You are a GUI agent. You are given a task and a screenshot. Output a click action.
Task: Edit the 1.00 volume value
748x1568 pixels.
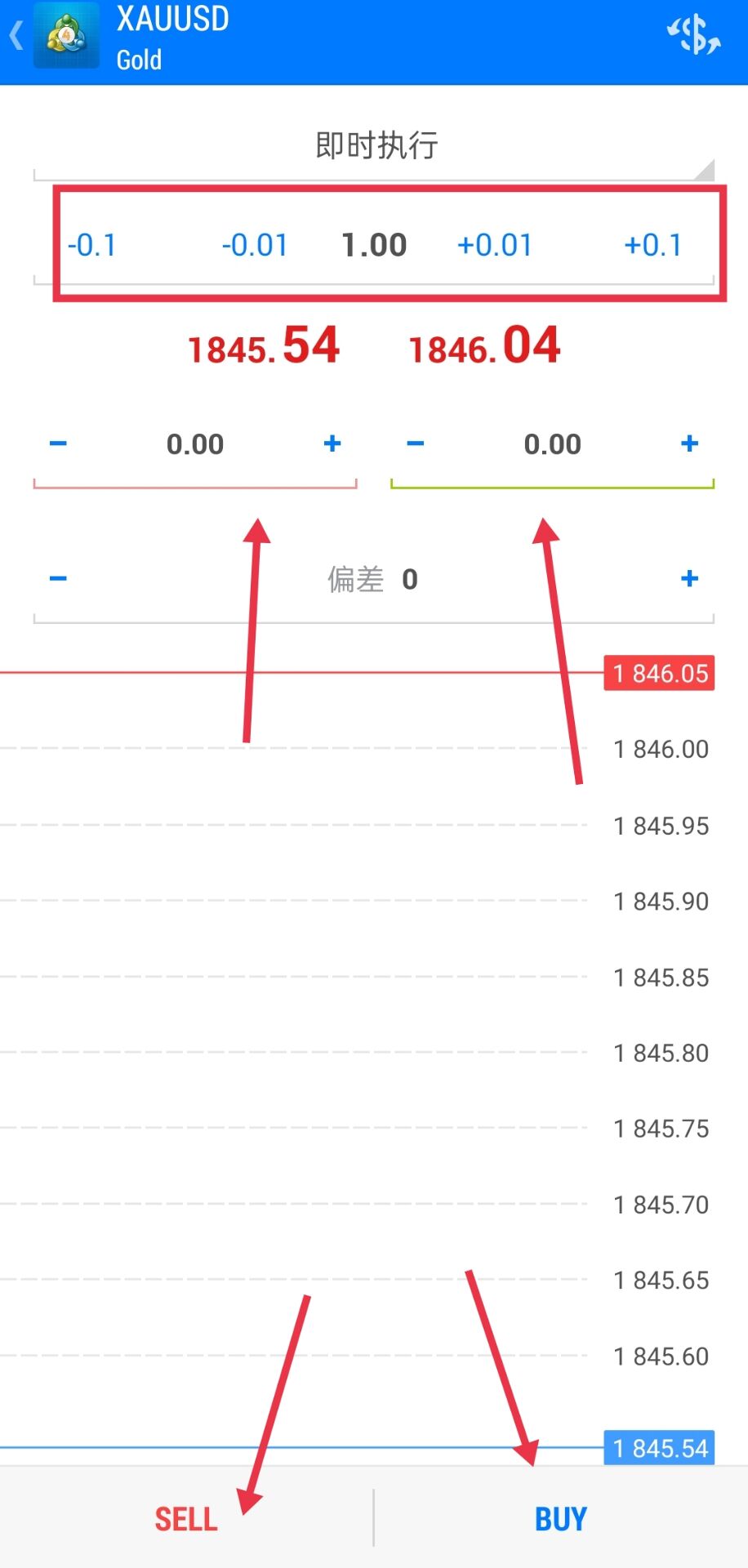pos(374,245)
